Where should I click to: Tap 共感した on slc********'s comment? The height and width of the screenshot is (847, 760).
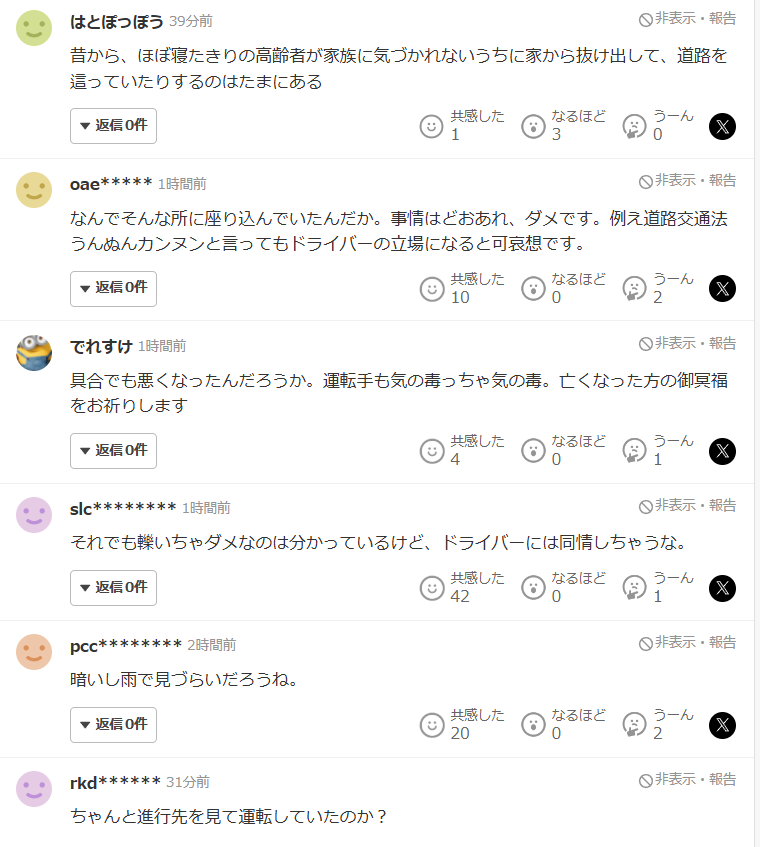432,588
